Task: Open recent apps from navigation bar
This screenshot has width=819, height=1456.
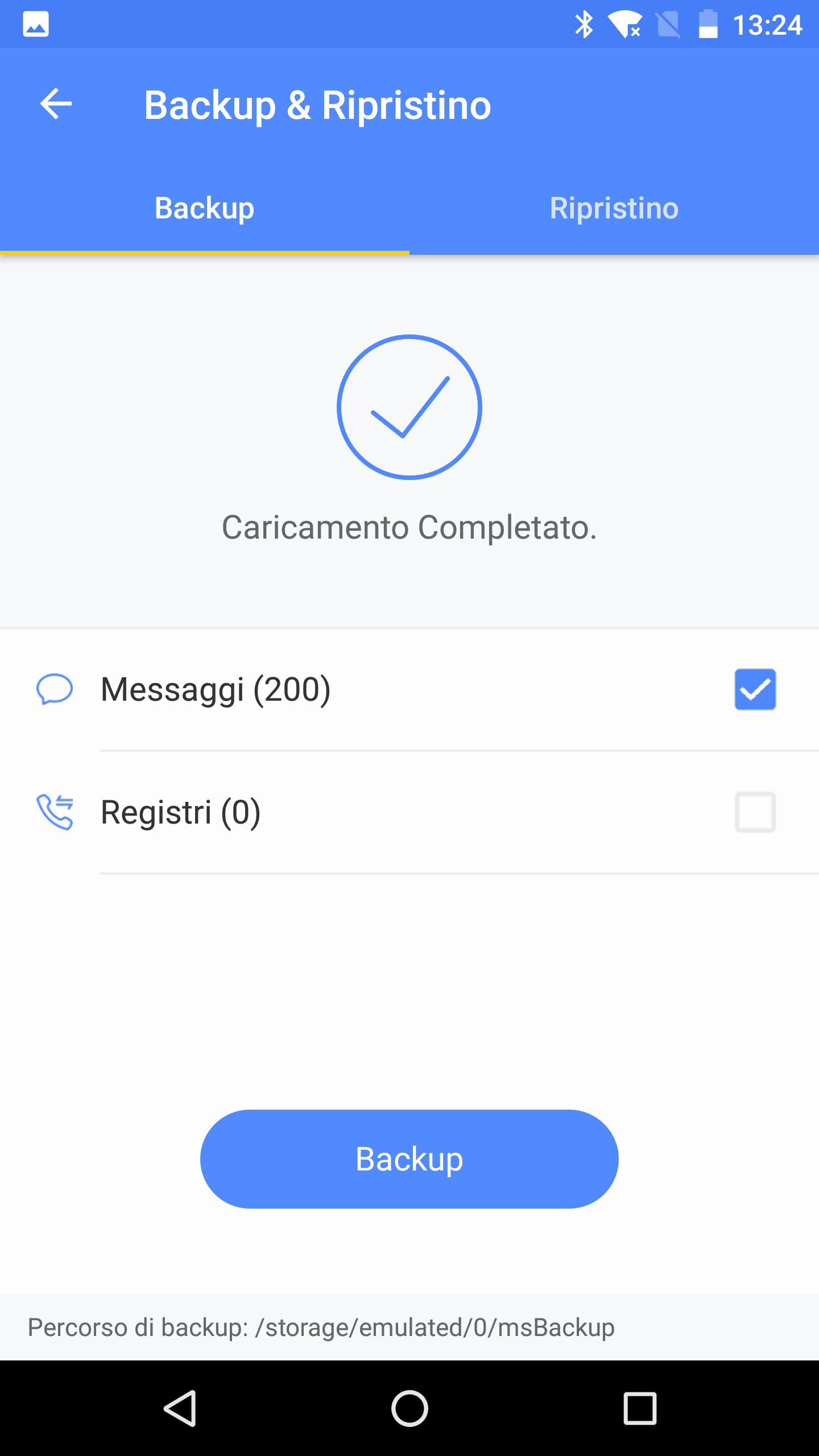Action: [x=640, y=1408]
